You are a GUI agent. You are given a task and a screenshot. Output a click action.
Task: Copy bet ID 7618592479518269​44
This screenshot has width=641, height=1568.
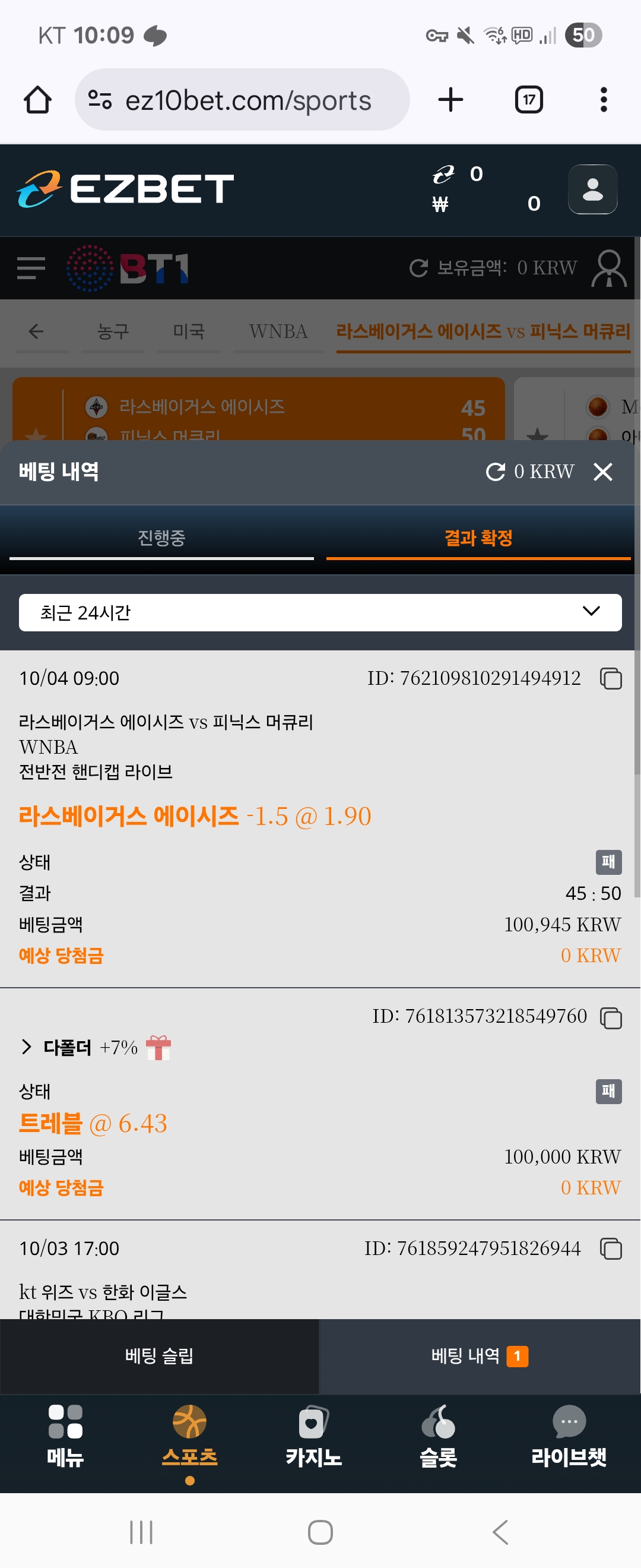pos(611,1248)
